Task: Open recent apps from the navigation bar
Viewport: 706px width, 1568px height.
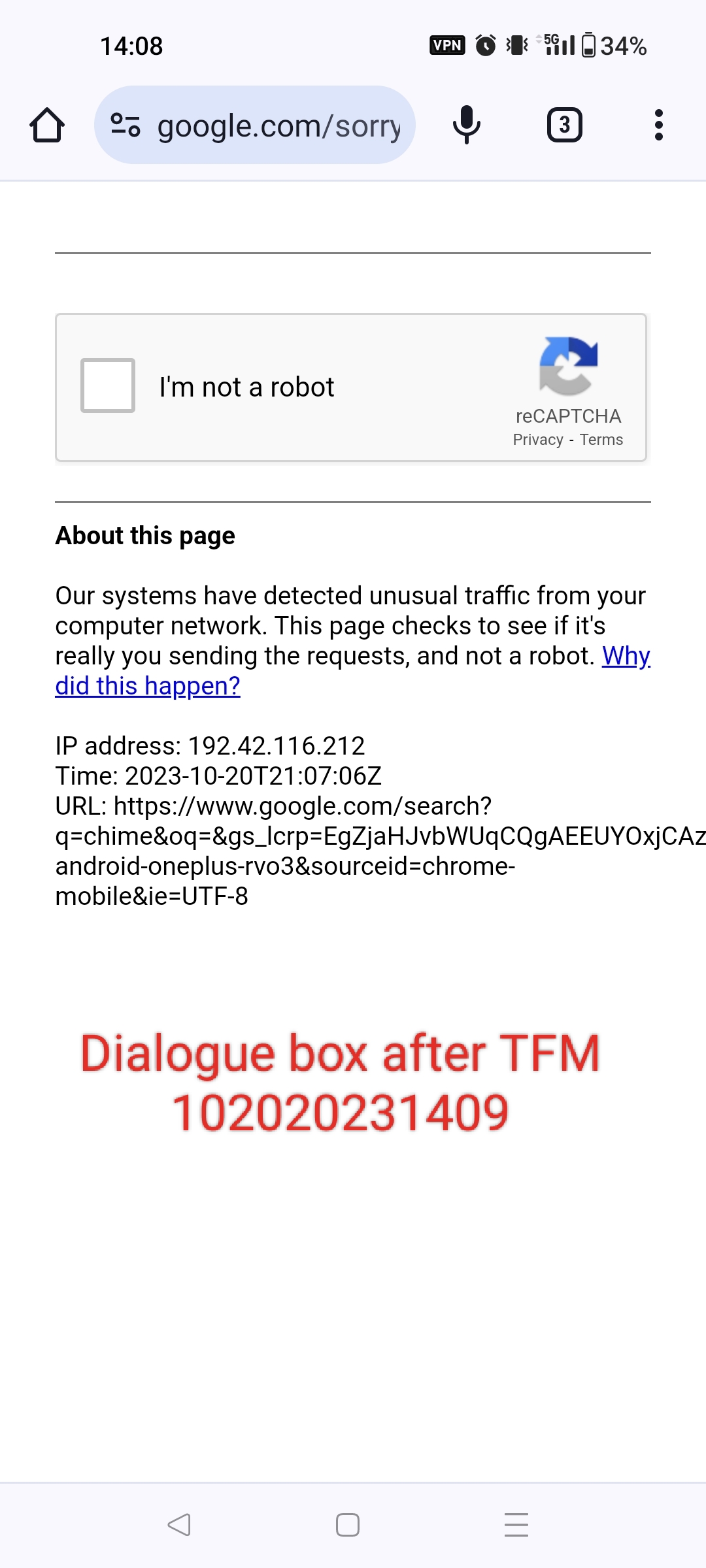Action: pyautogui.click(x=516, y=1525)
